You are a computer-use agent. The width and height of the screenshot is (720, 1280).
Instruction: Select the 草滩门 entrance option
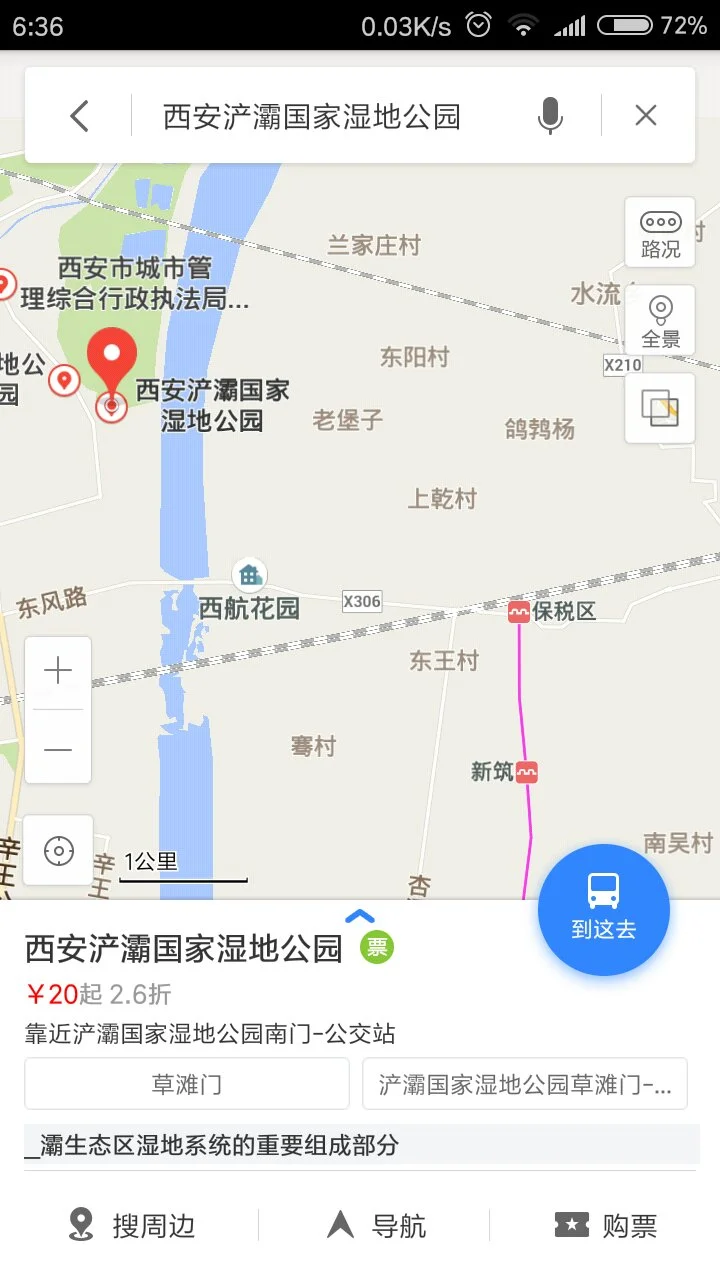point(189,1083)
